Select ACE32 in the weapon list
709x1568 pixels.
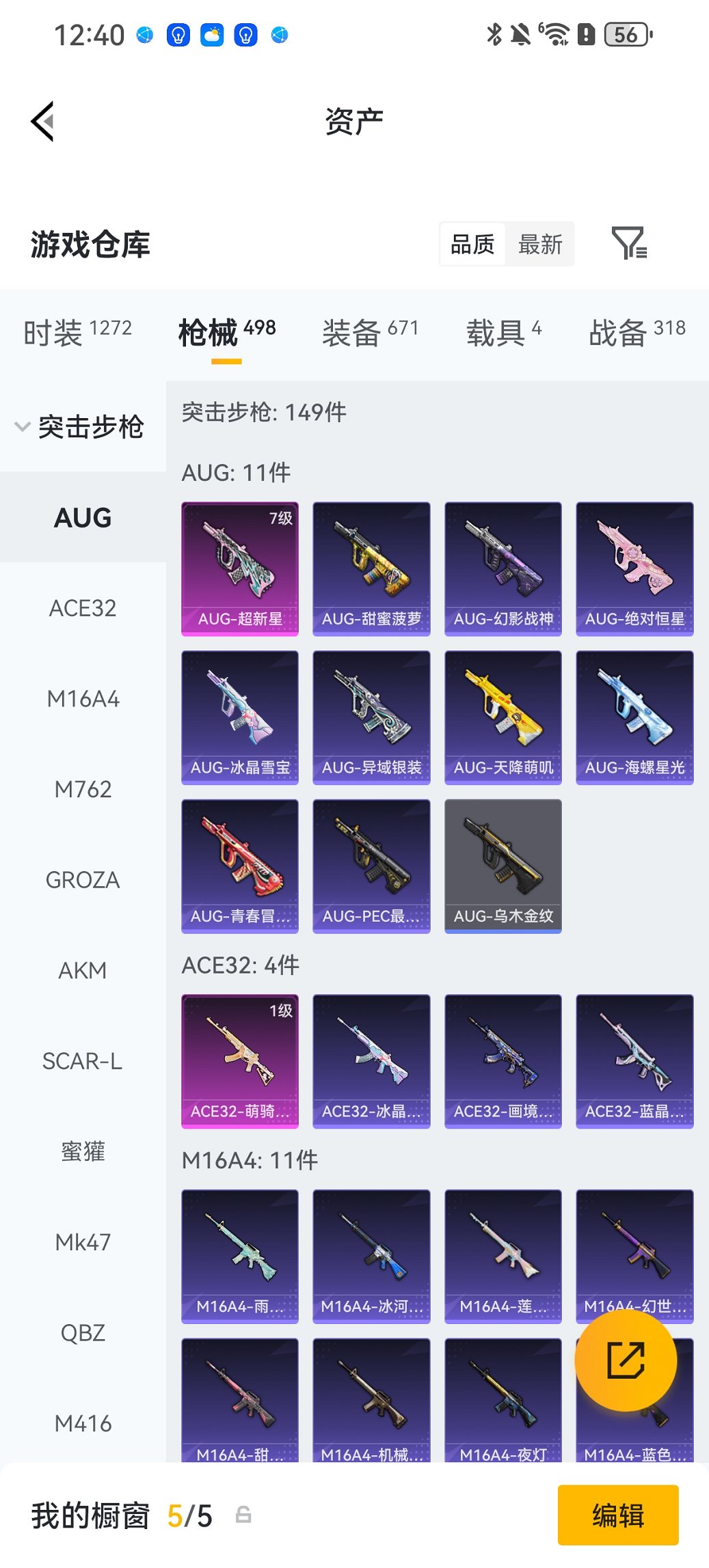point(83,608)
